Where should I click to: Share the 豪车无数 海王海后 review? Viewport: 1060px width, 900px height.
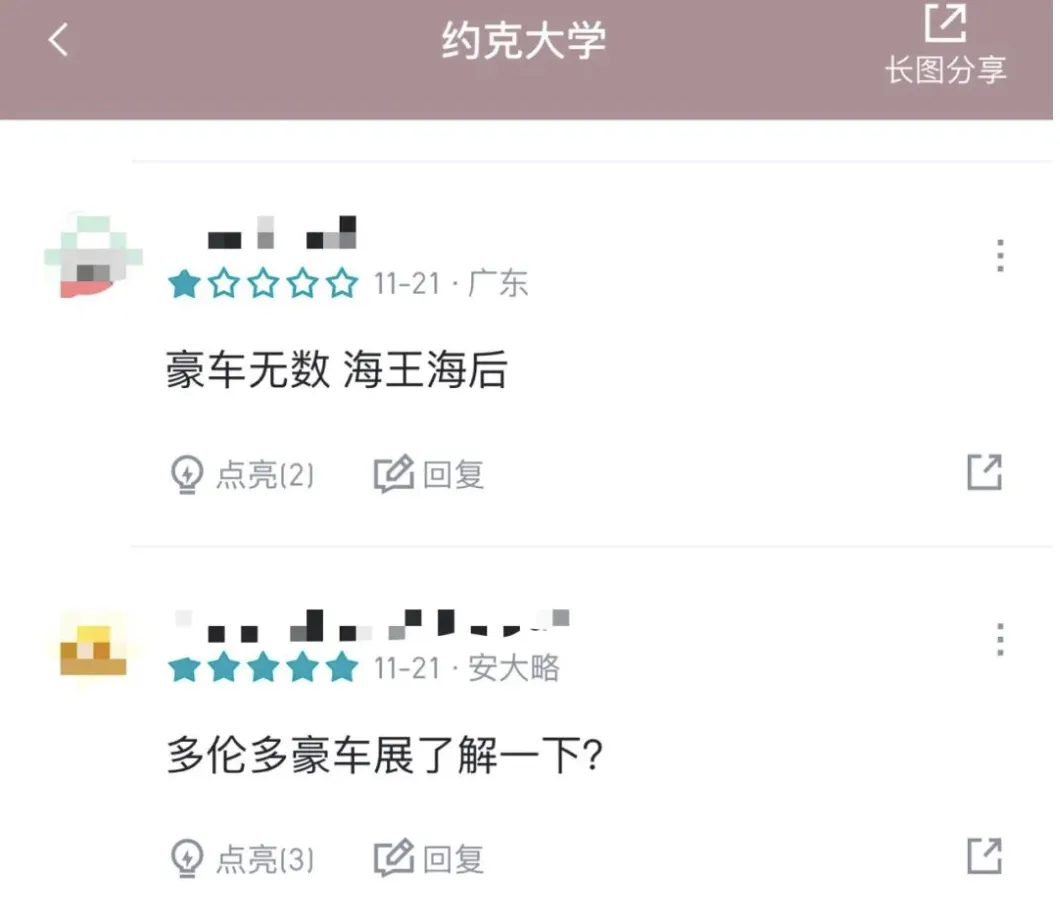pos(984,472)
